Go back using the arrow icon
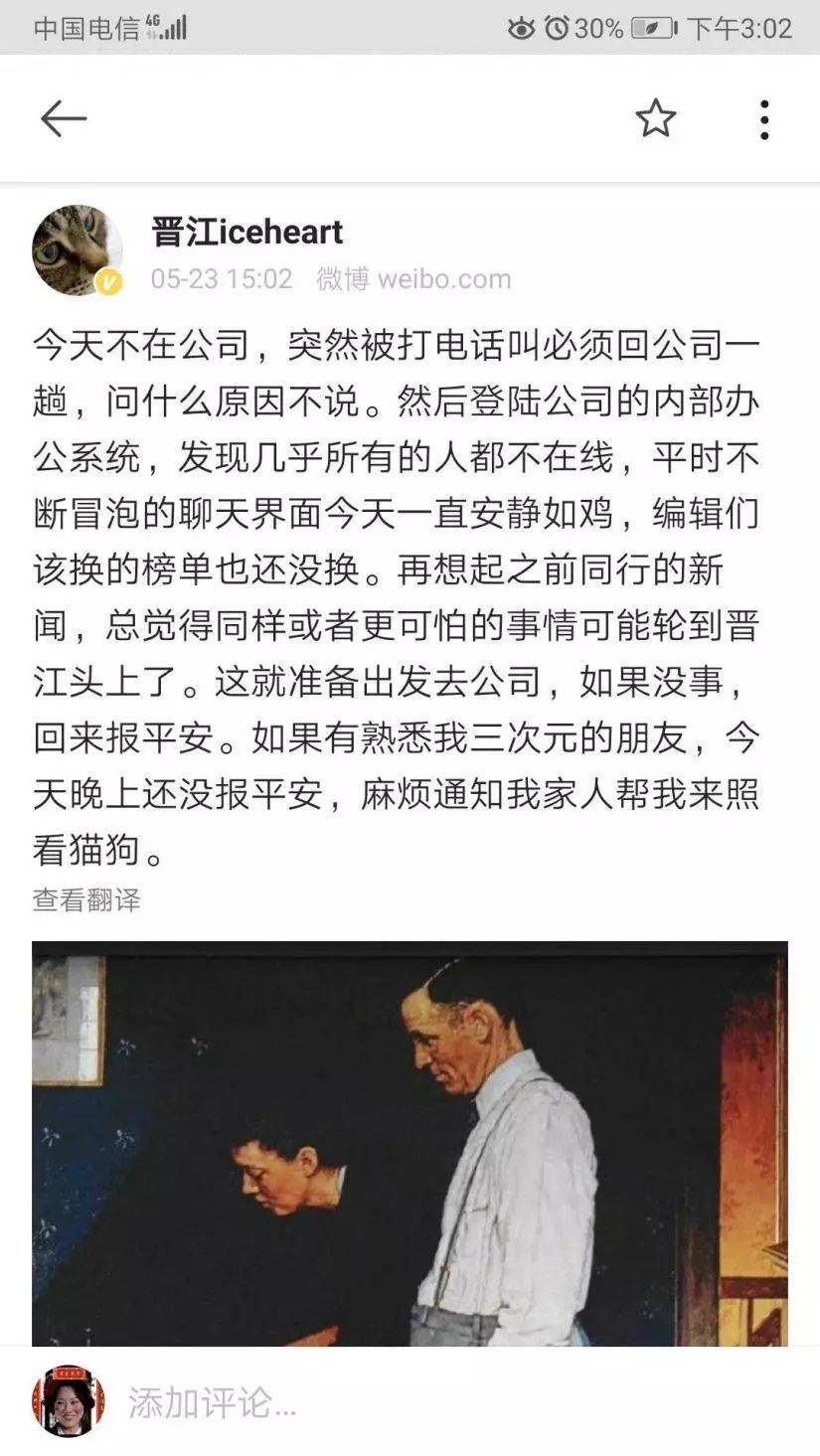820x1456 pixels. pyautogui.click(x=64, y=119)
